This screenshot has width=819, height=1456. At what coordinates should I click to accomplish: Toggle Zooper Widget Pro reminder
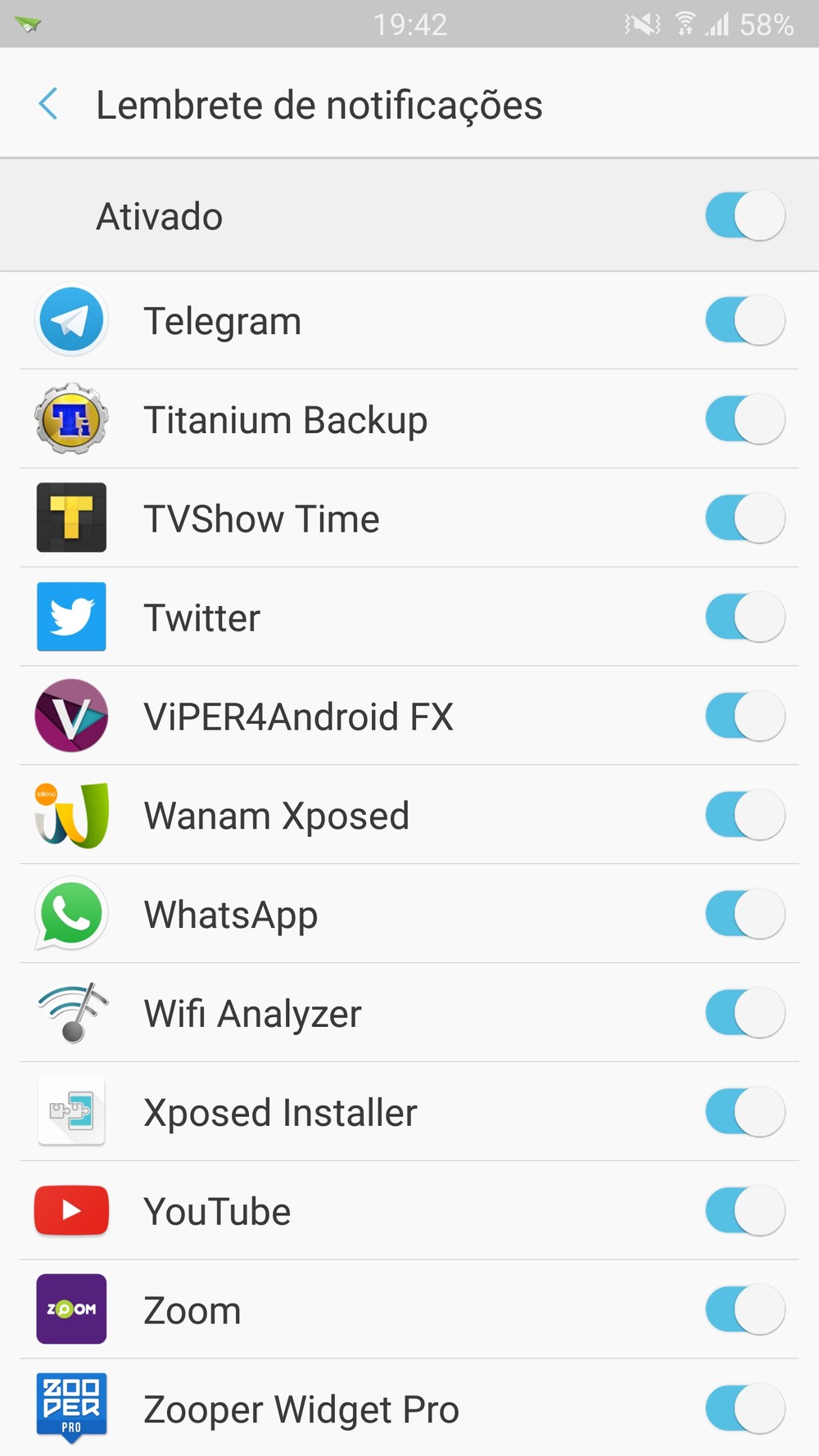(744, 1409)
